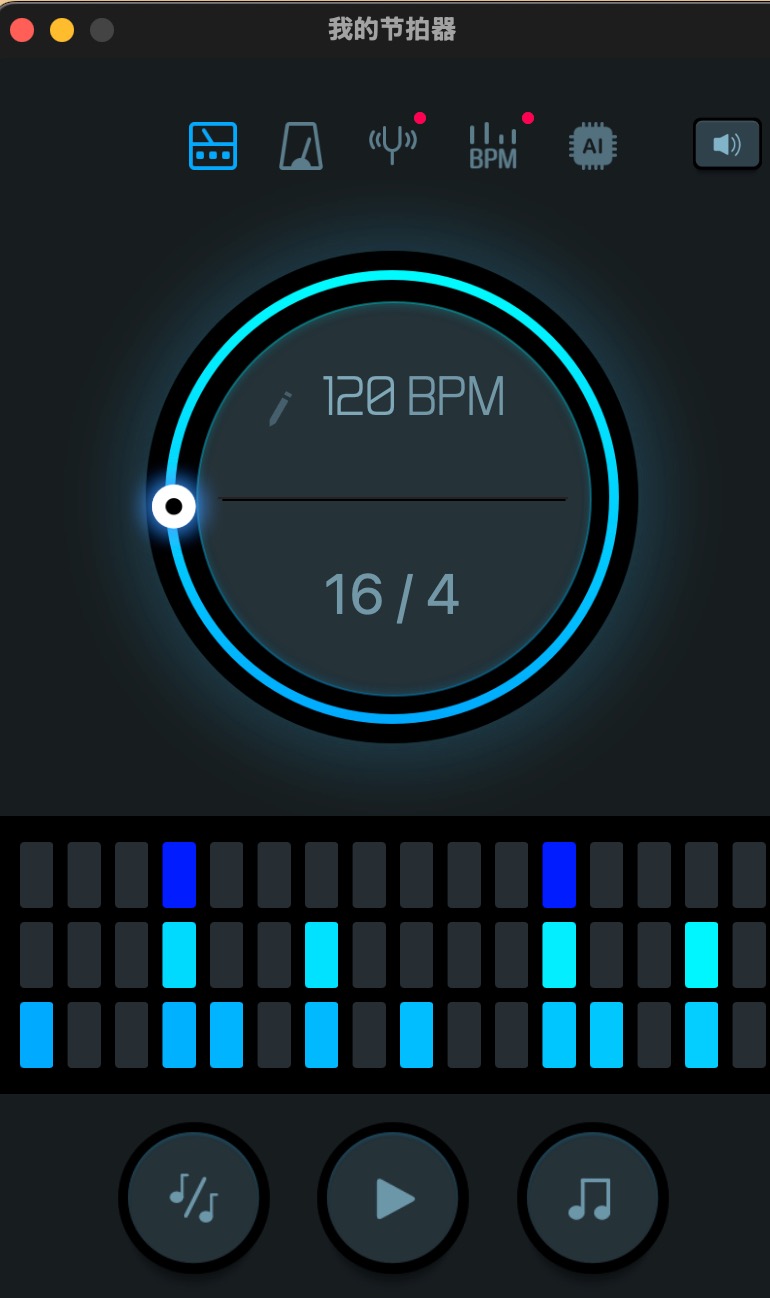770x1298 pixels.
Task: Minimize the window with the yellow button
Action: [x=62, y=30]
